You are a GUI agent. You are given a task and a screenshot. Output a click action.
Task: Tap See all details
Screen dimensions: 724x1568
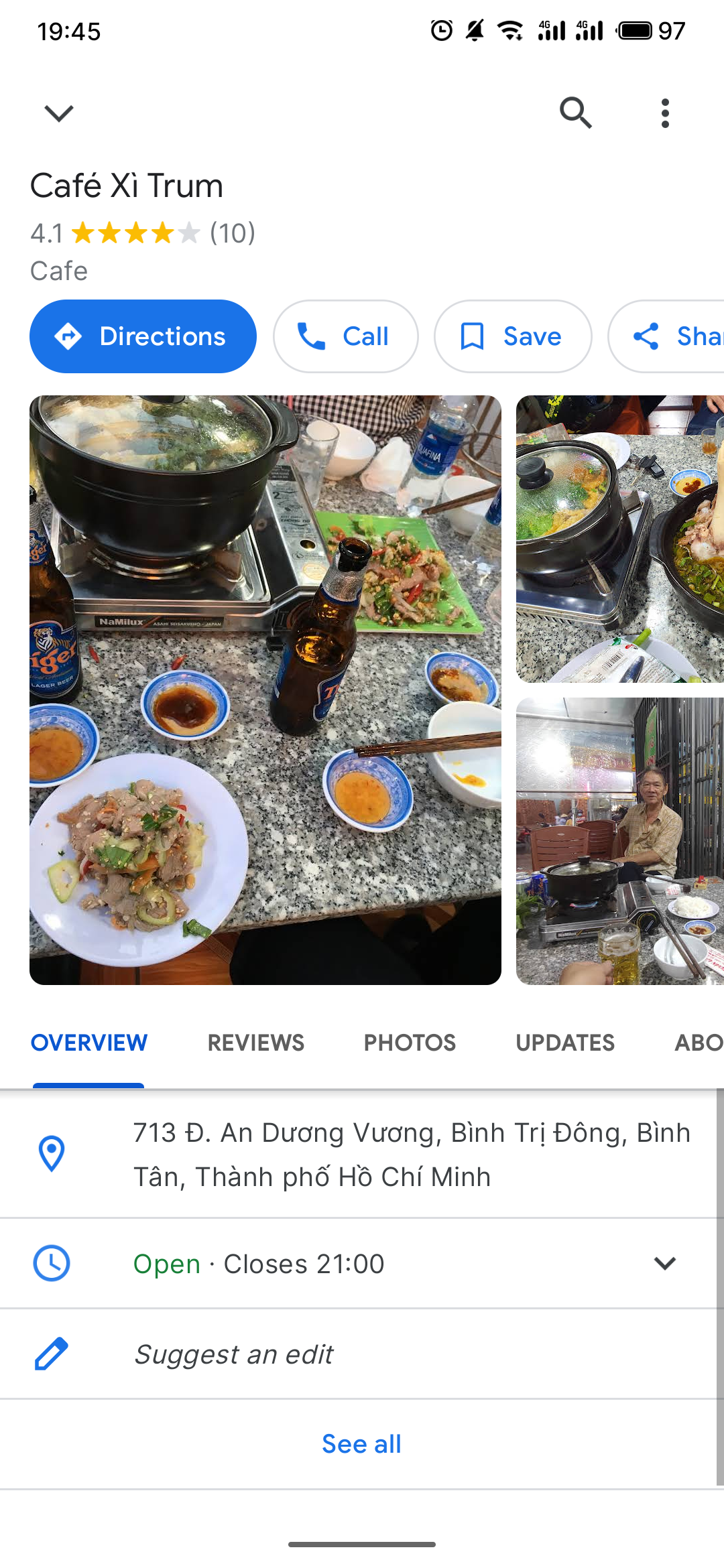click(x=361, y=1444)
